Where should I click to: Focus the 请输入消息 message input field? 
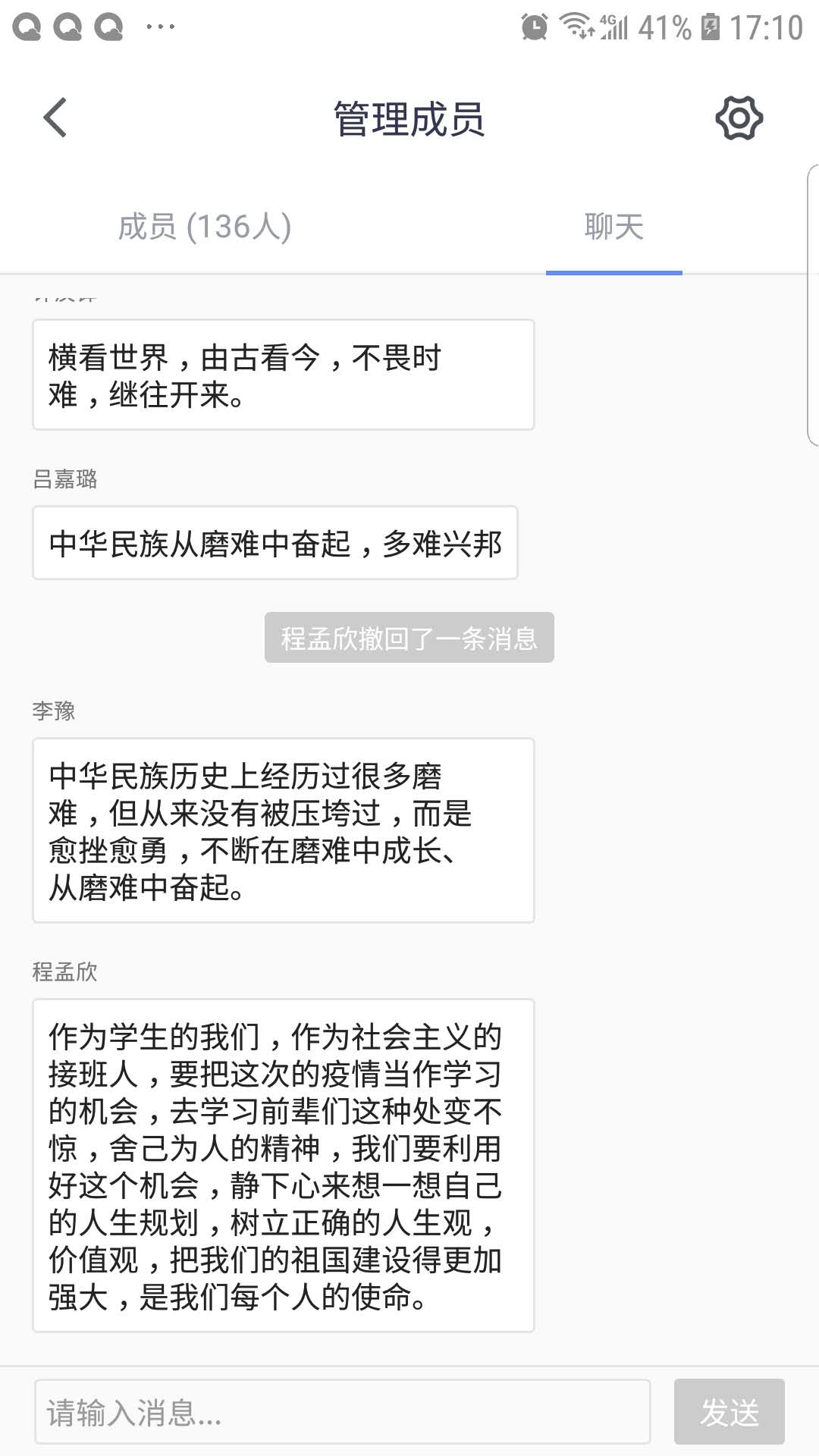(x=342, y=1412)
